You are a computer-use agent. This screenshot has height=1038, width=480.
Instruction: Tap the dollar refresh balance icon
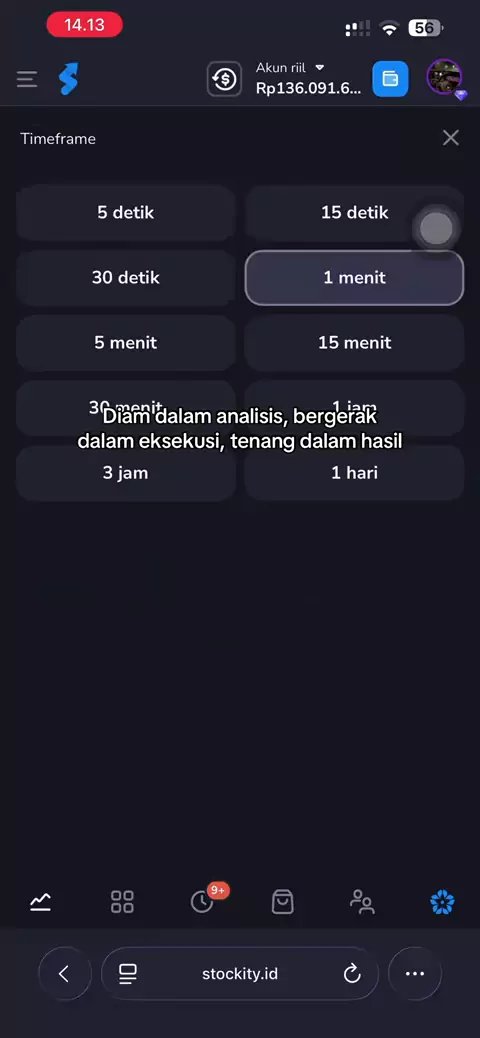pyautogui.click(x=224, y=79)
